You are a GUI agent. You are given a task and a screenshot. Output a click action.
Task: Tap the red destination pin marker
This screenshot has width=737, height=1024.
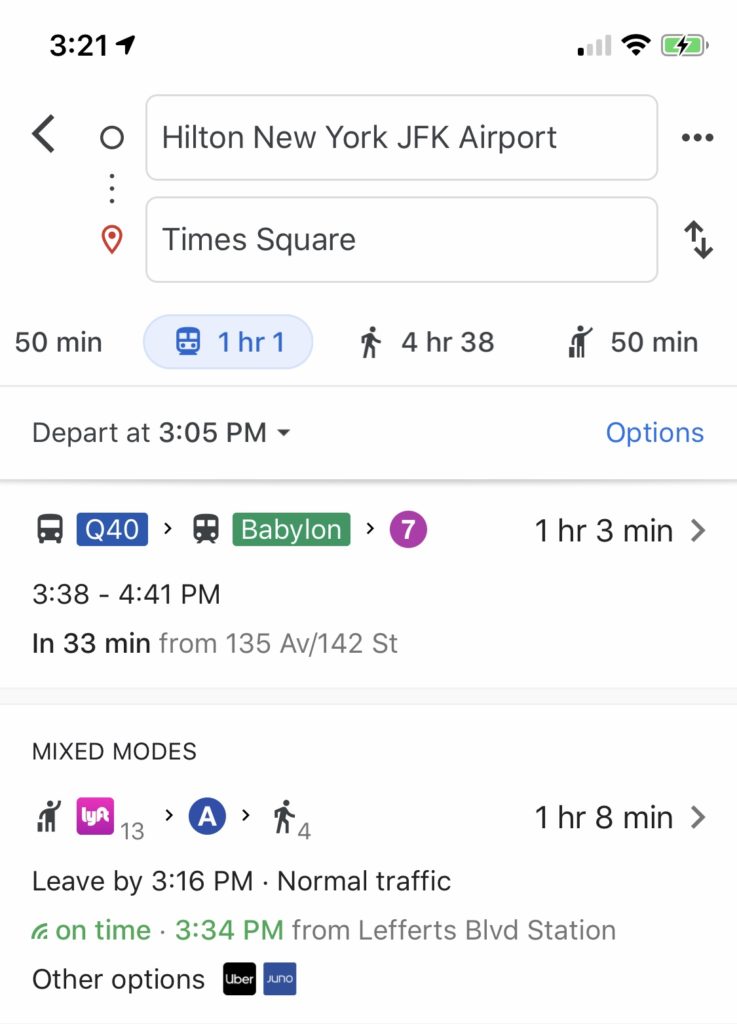click(x=111, y=239)
